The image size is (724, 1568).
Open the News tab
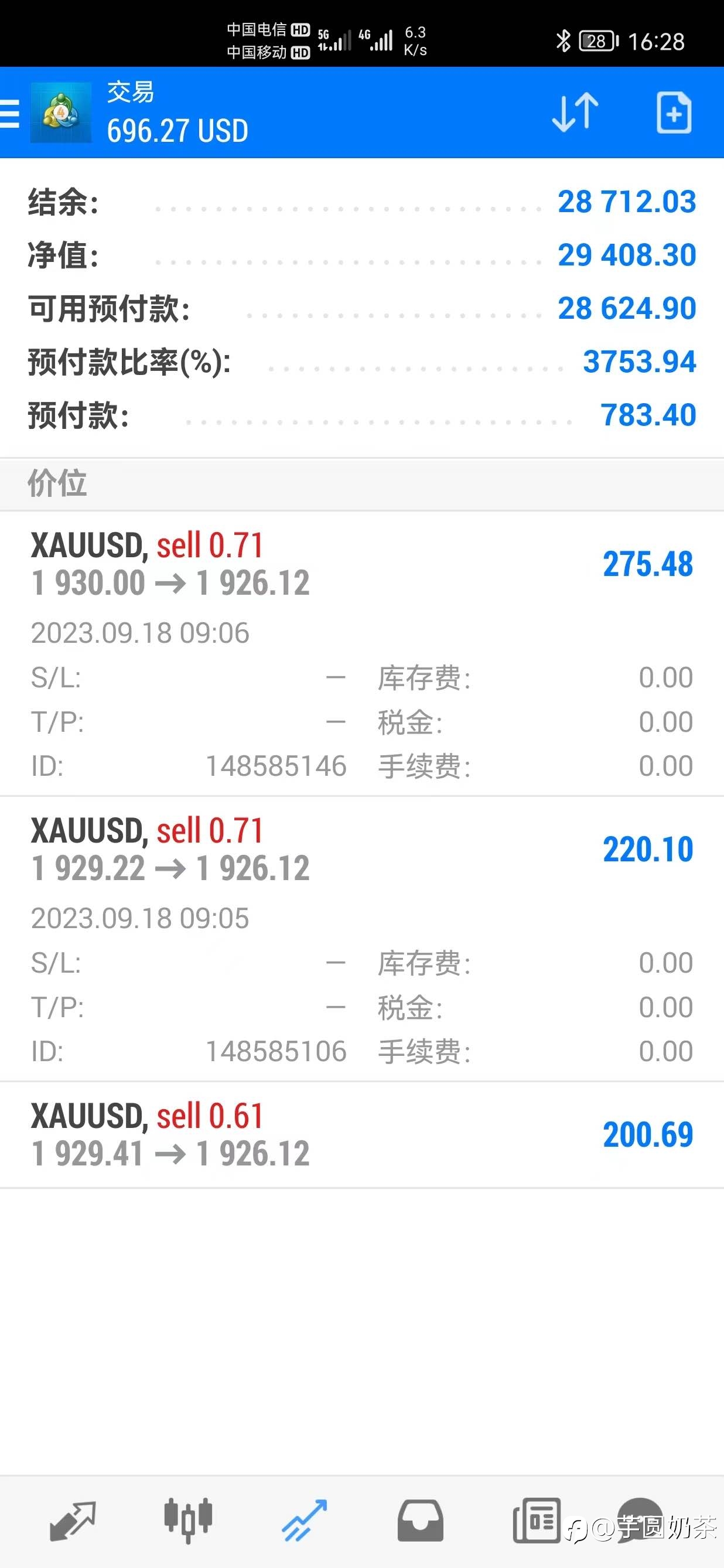coord(536,1521)
